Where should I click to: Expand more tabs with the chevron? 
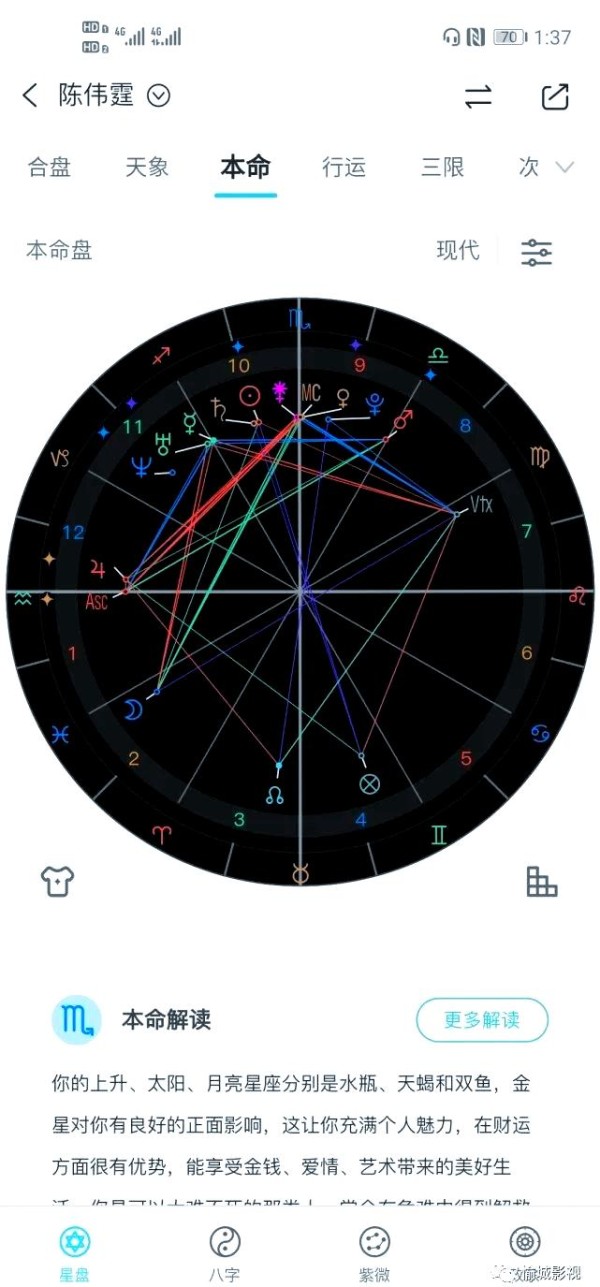(564, 167)
